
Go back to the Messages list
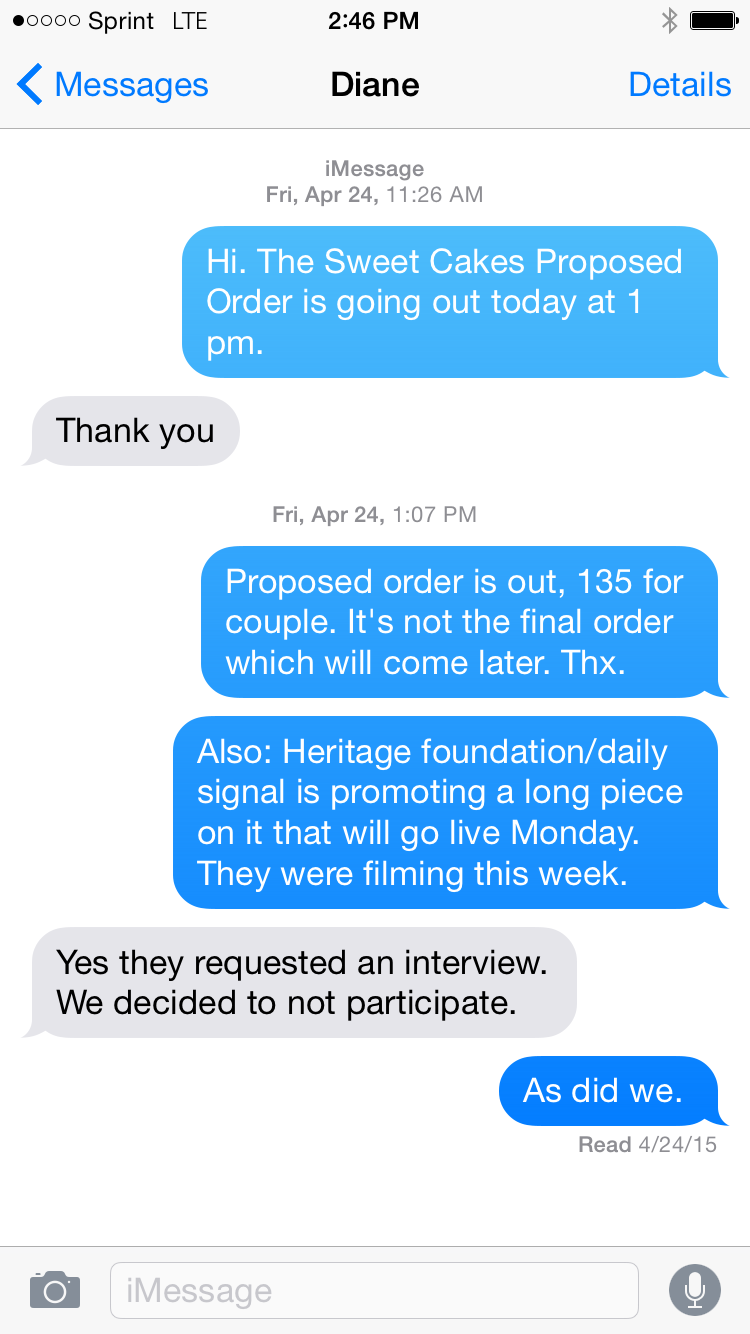pos(112,85)
